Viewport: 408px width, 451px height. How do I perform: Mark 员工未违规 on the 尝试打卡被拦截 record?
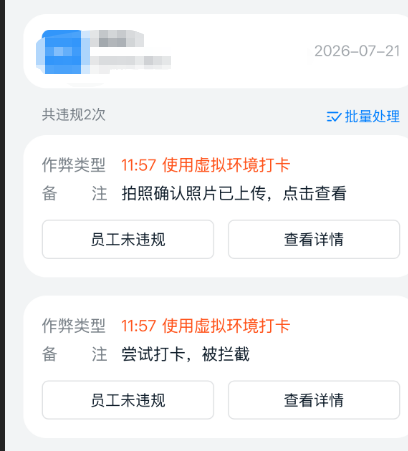pyautogui.click(x=128, y=400)
